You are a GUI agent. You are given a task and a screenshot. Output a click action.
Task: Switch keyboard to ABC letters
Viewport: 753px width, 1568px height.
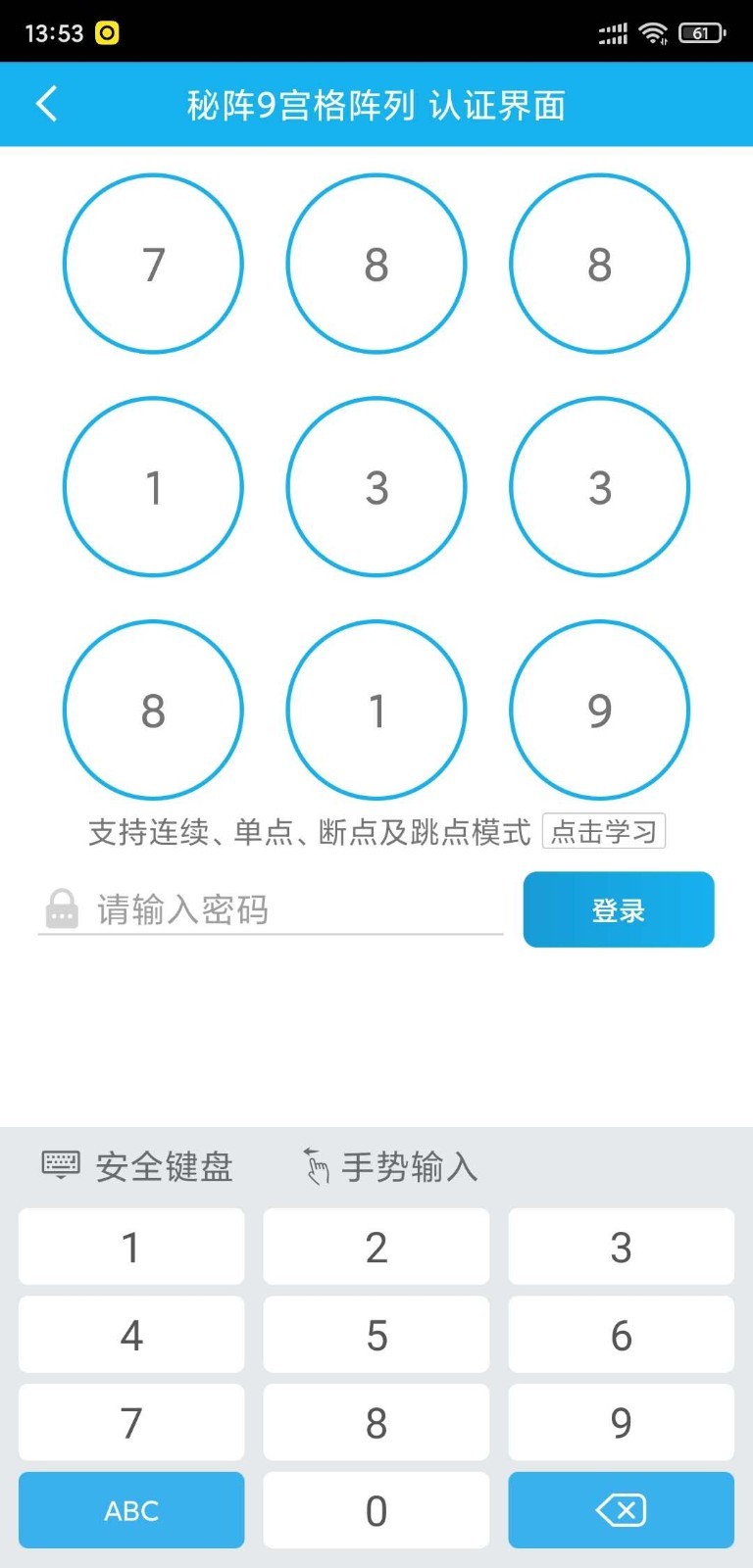[x=131, y=1510]
